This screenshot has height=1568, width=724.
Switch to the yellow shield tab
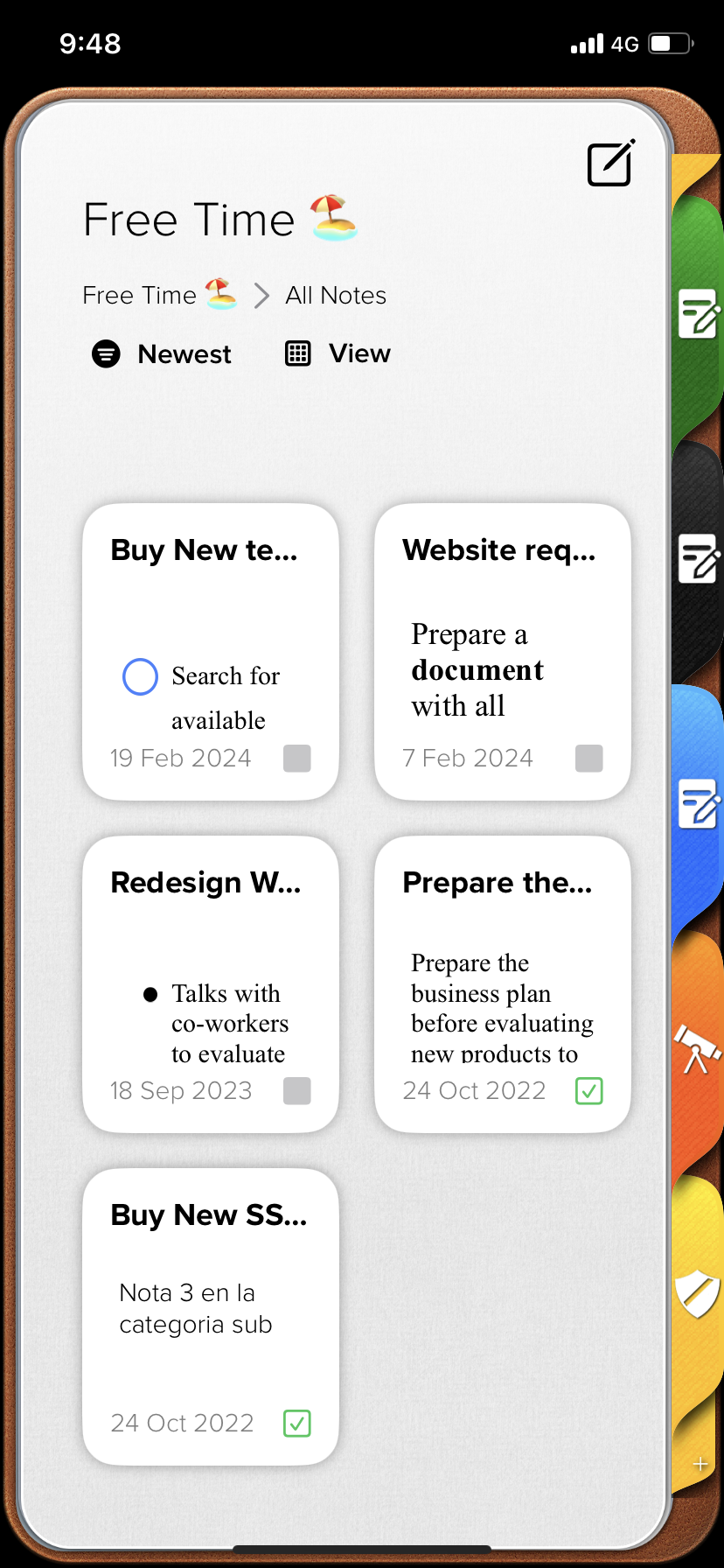tap(697, 1293)
